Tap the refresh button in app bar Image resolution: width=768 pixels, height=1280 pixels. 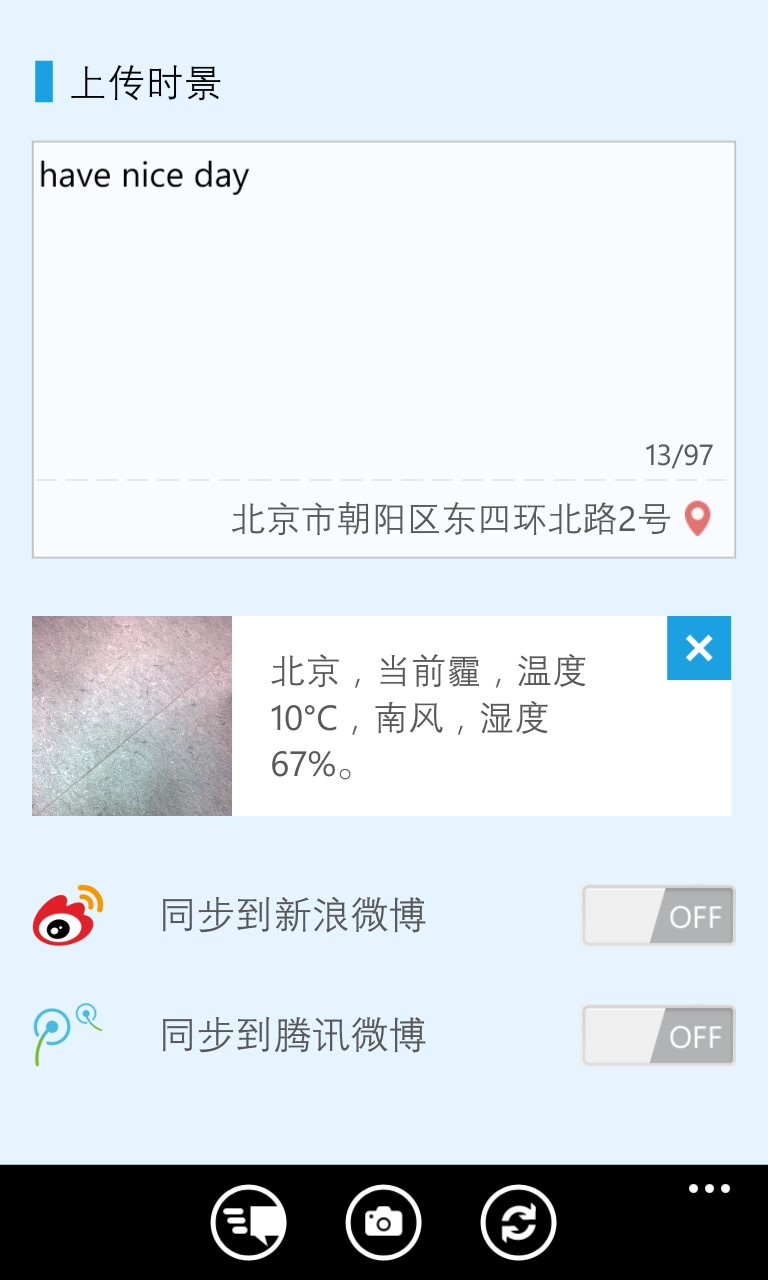click(x=519, y=1222)
